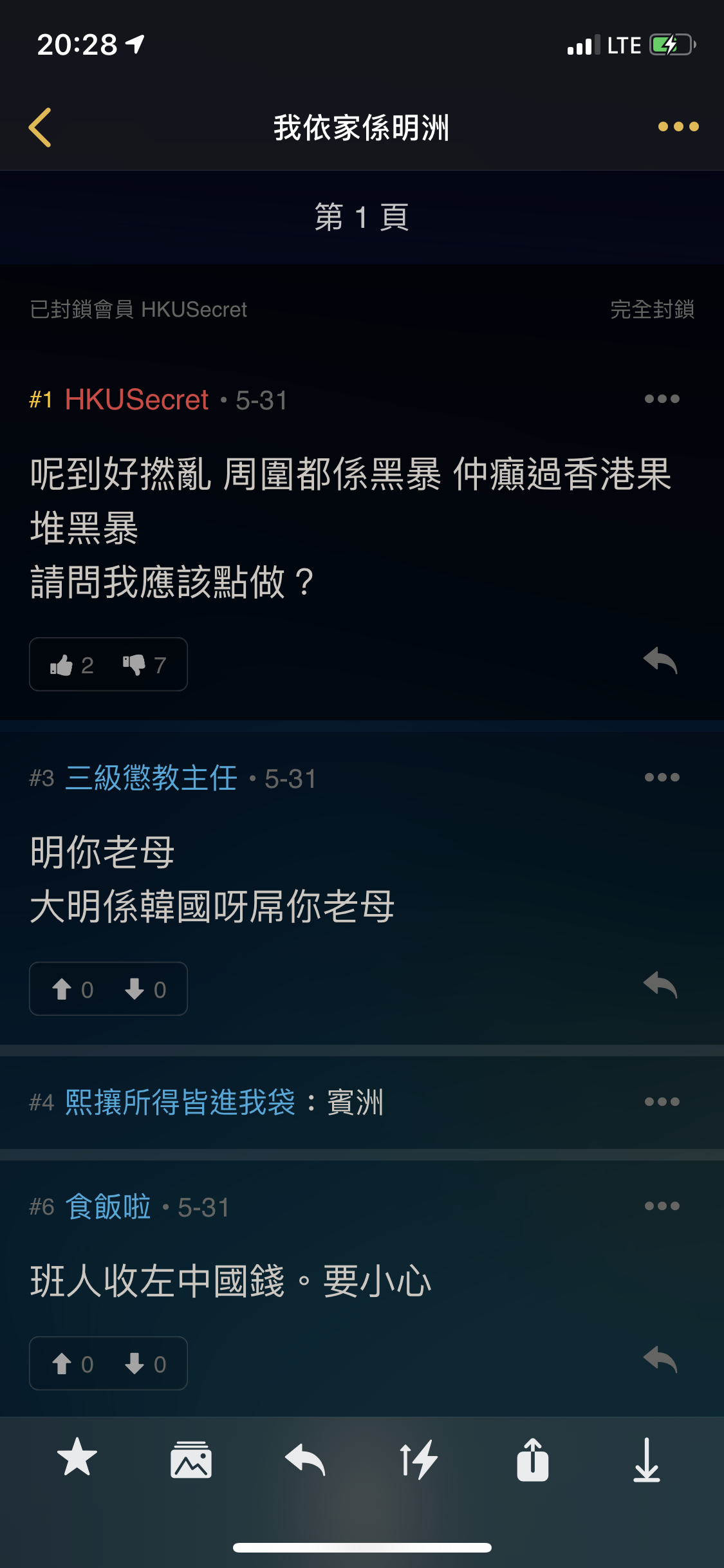
Task: Open more options on post #6
Action: (x=662, y=1206)
